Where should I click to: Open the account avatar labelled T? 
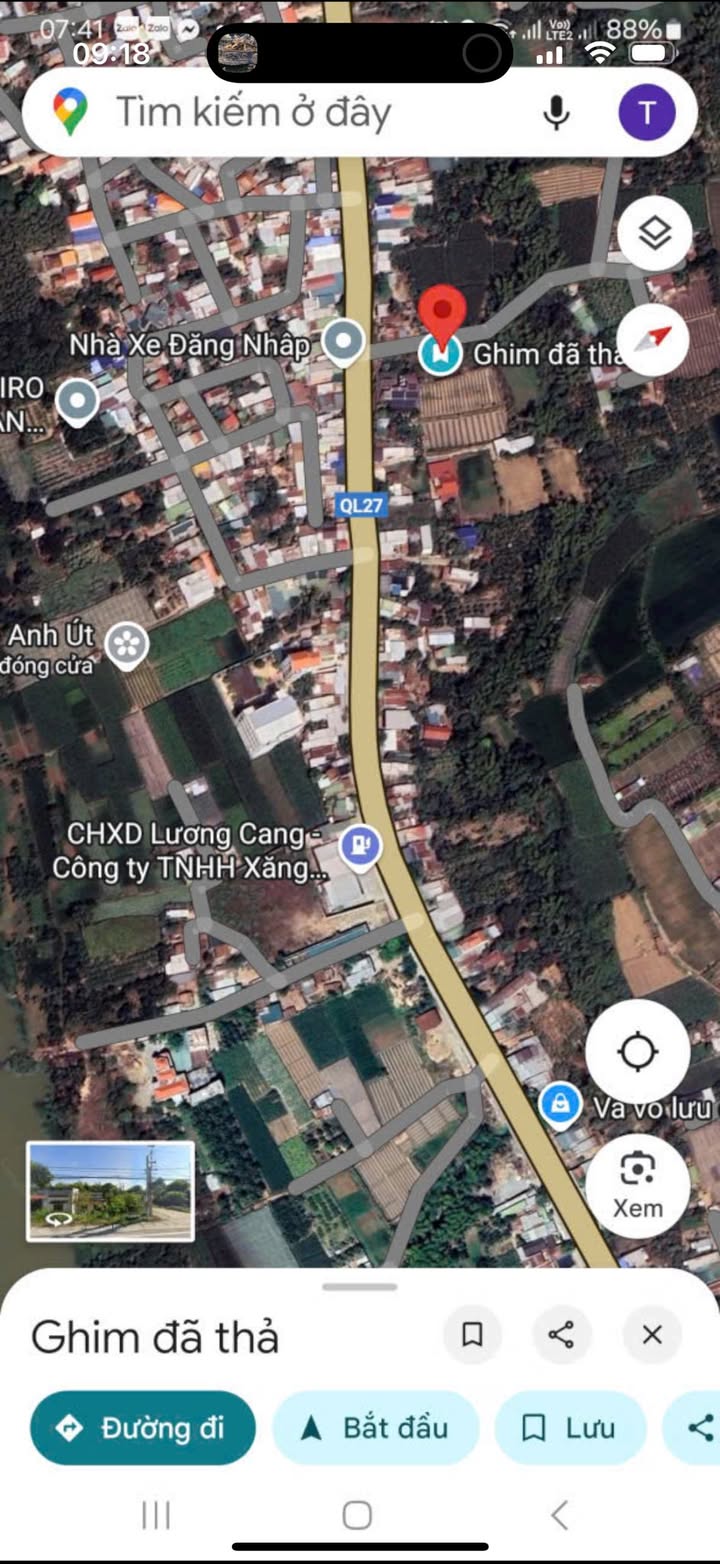(646, 112)
